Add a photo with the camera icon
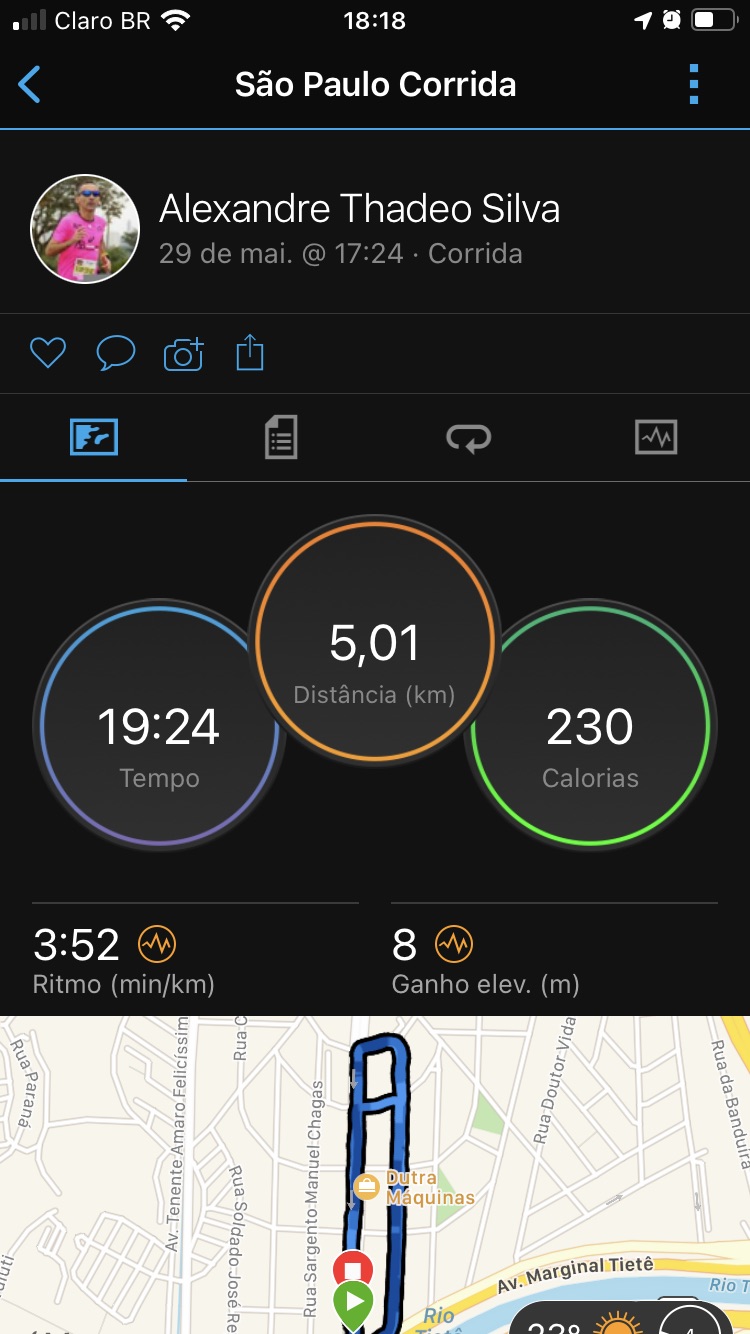The image size is (750, 1334). point(183,354)
